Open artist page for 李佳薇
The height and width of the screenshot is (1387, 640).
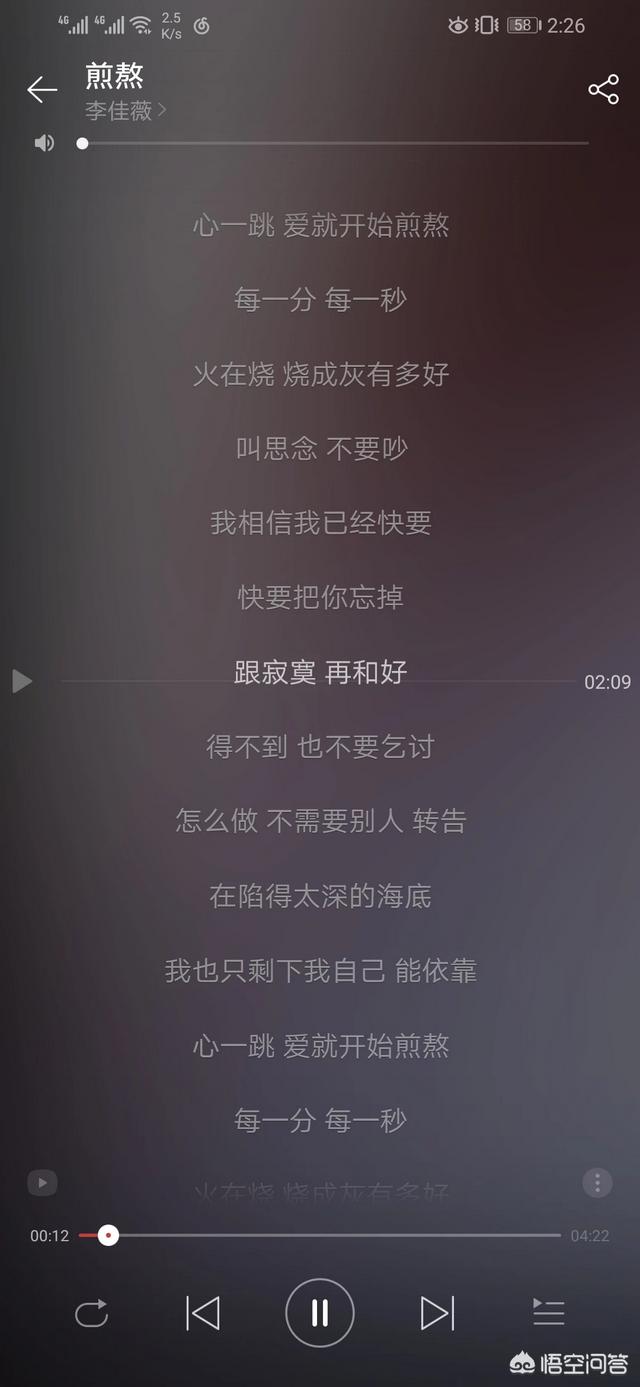pyautogui.click(x=125, y=110)
